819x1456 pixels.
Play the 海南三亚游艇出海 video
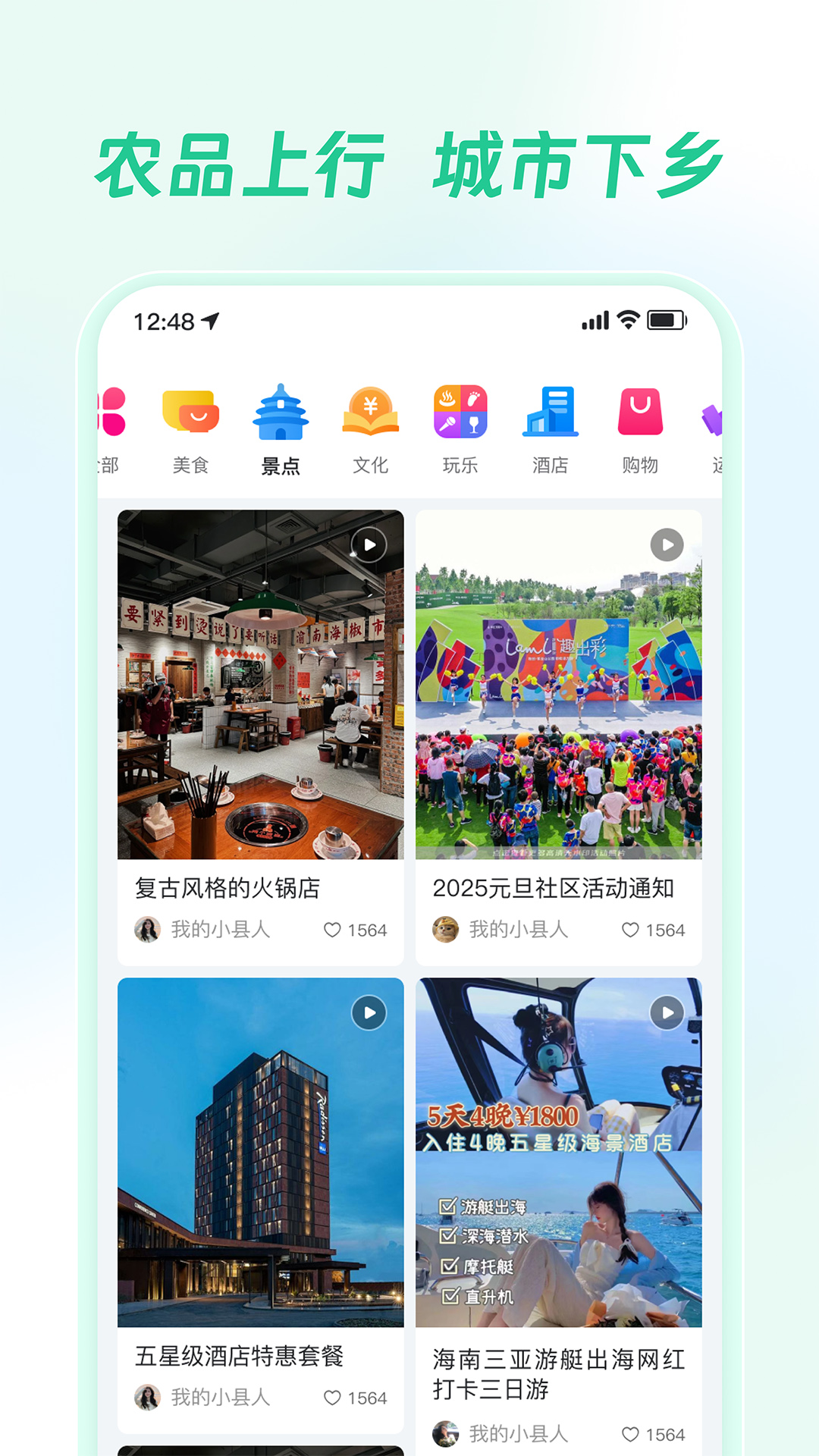(667, 1012)
